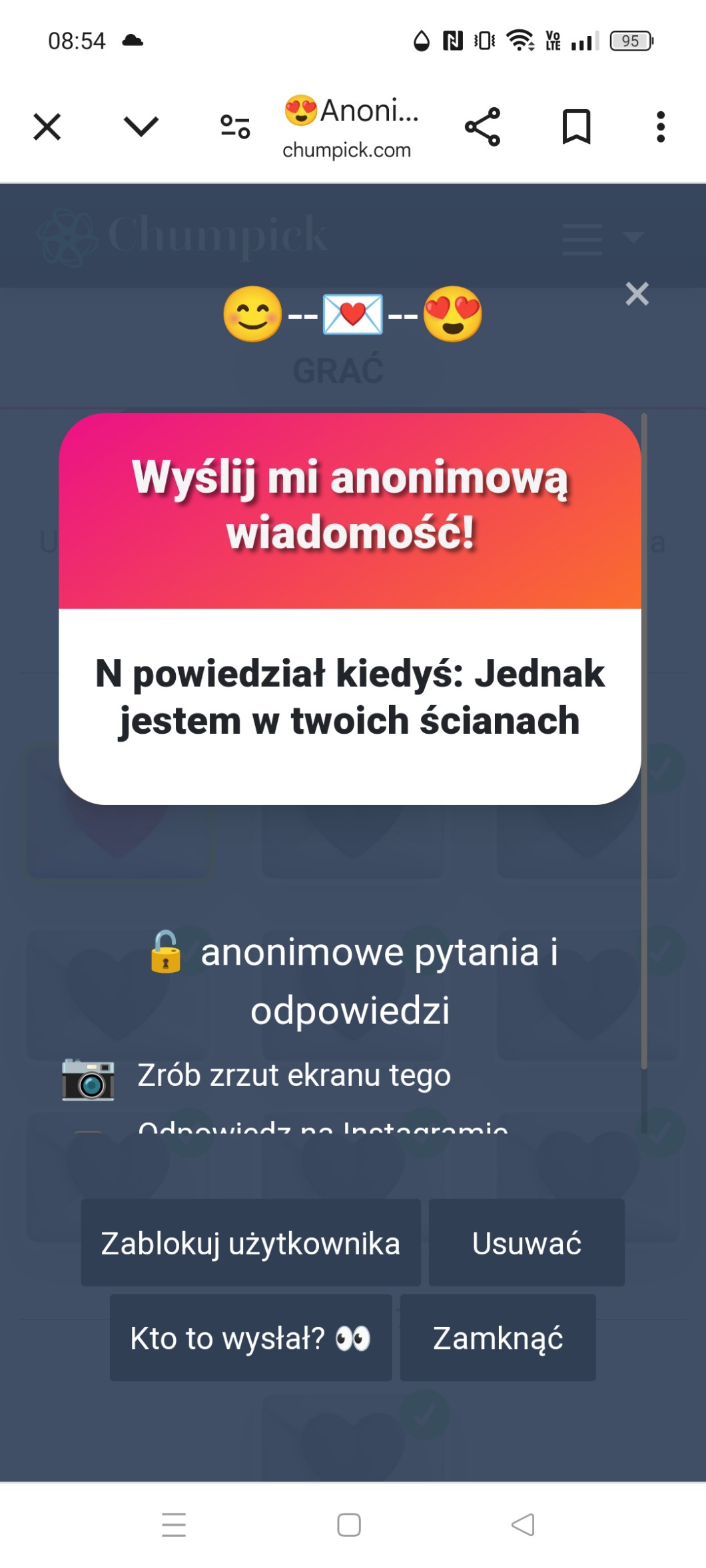The width and height of the screenshot is (706, 1568).
Task: Close the dialog with Zamknąć
Action: (498, 1338)
